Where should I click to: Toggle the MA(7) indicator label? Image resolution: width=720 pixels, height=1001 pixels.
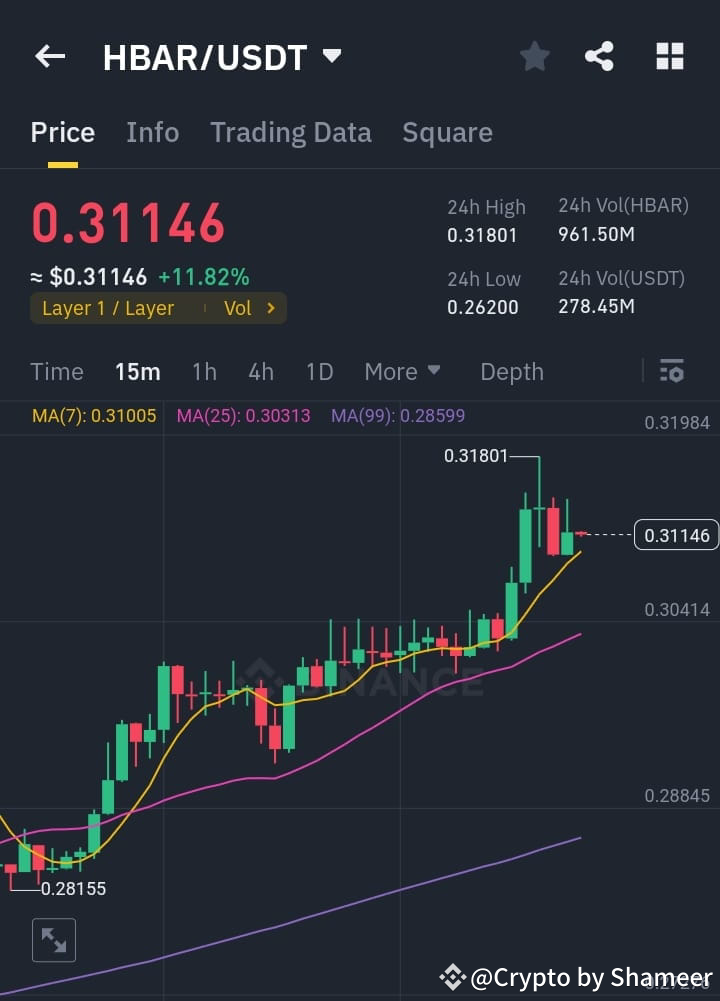[x=93, y=414]
